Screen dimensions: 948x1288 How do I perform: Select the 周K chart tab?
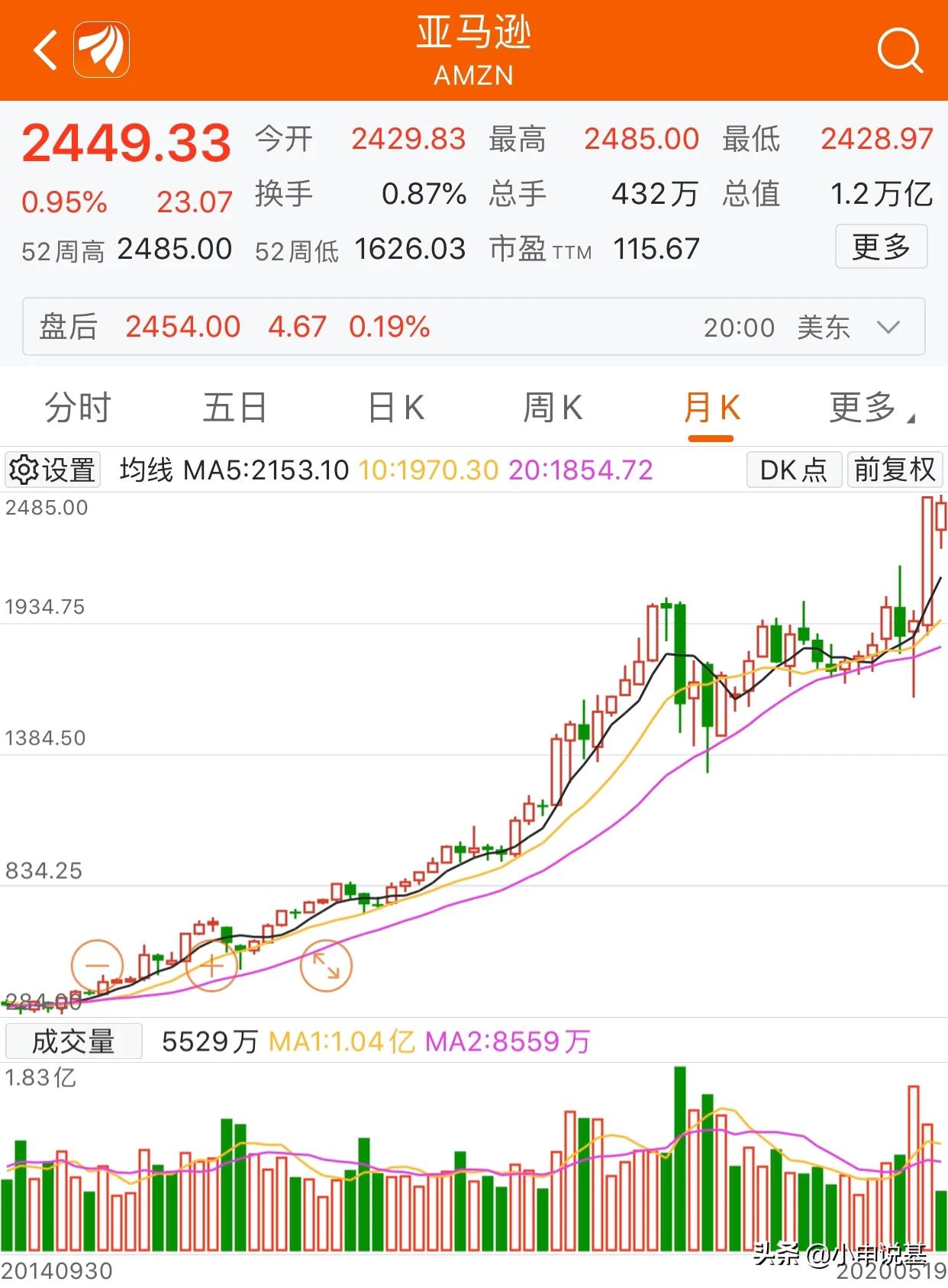[553, 408]
